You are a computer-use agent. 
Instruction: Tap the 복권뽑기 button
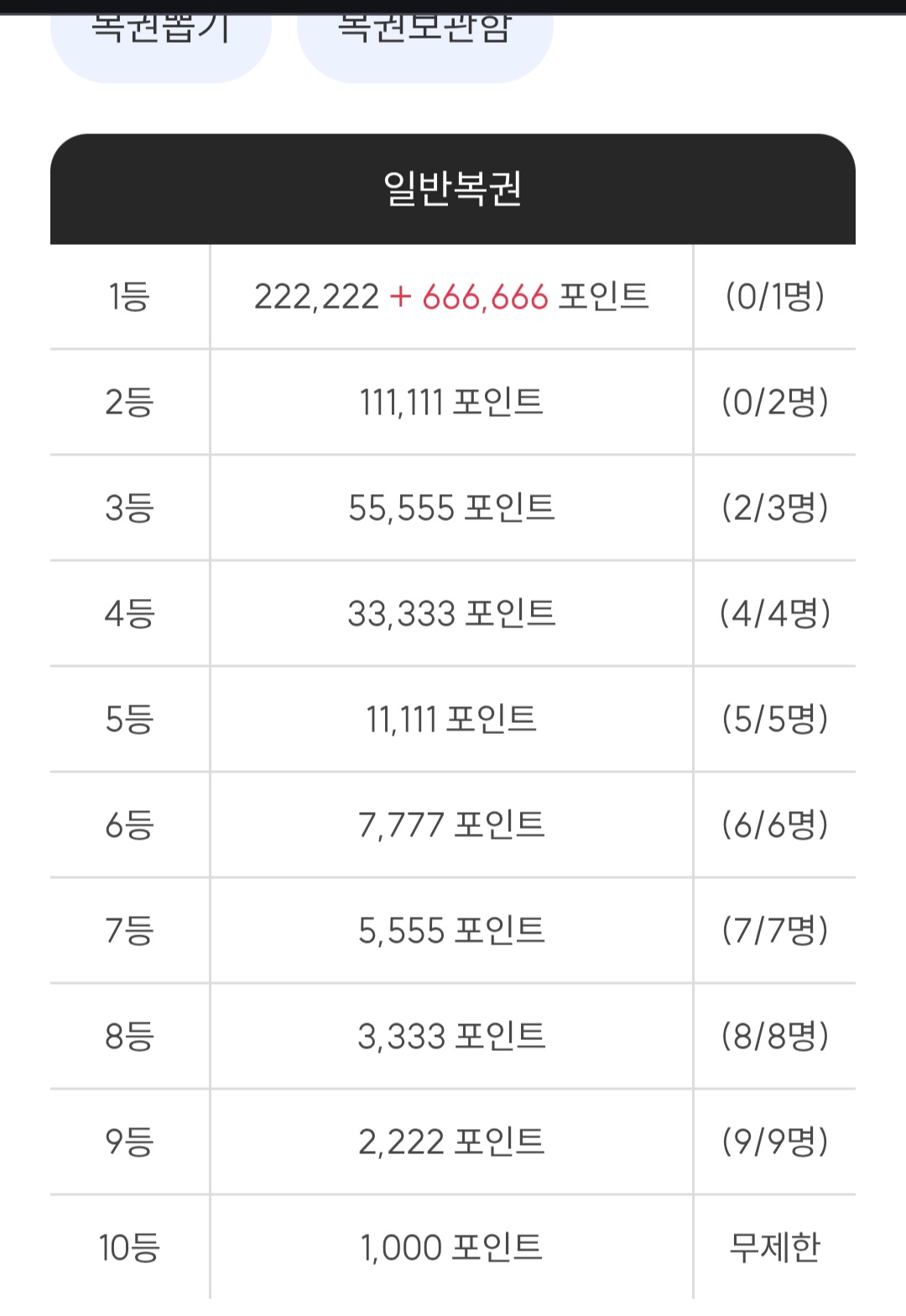pyautogui.click(x=161, y=42)
